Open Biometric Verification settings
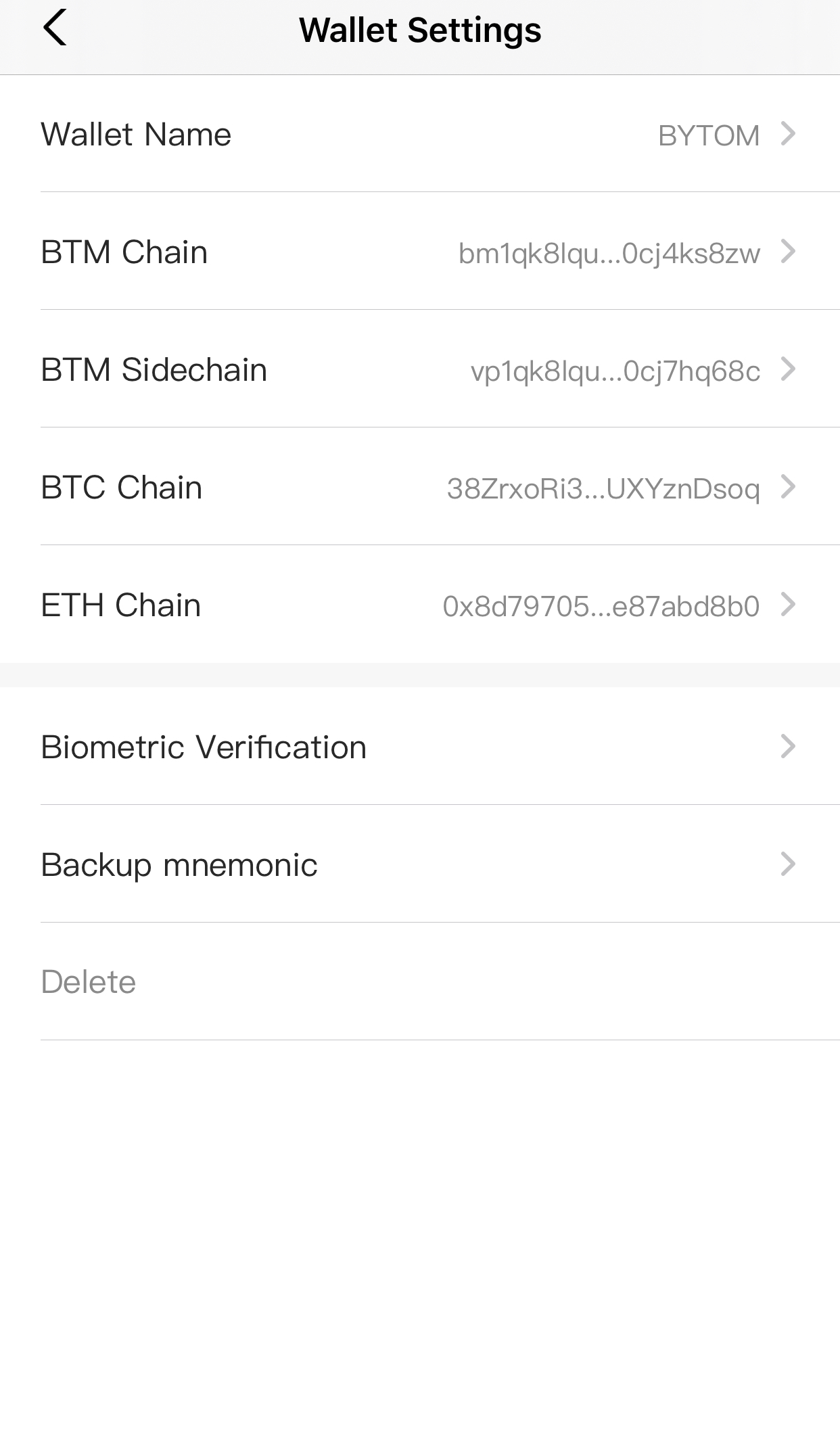The image size is (840, 1438). pos(420,747)
